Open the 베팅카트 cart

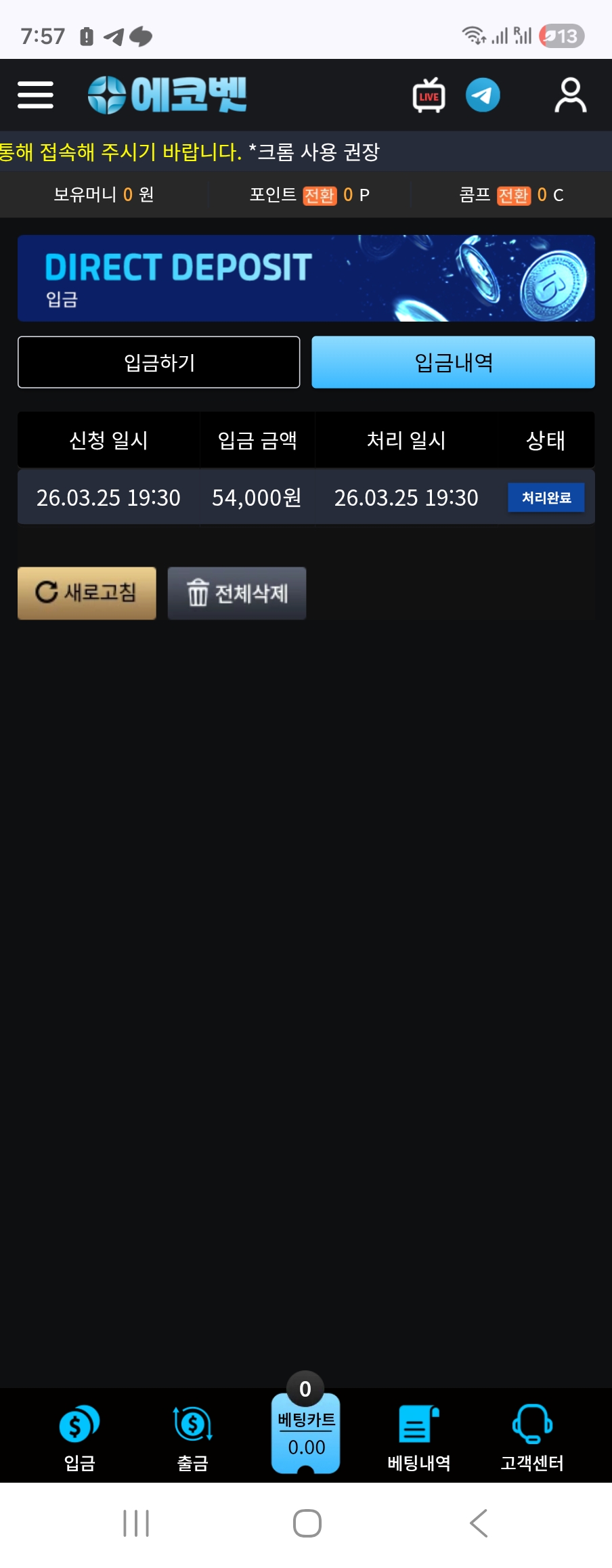tap(306, 1432)
